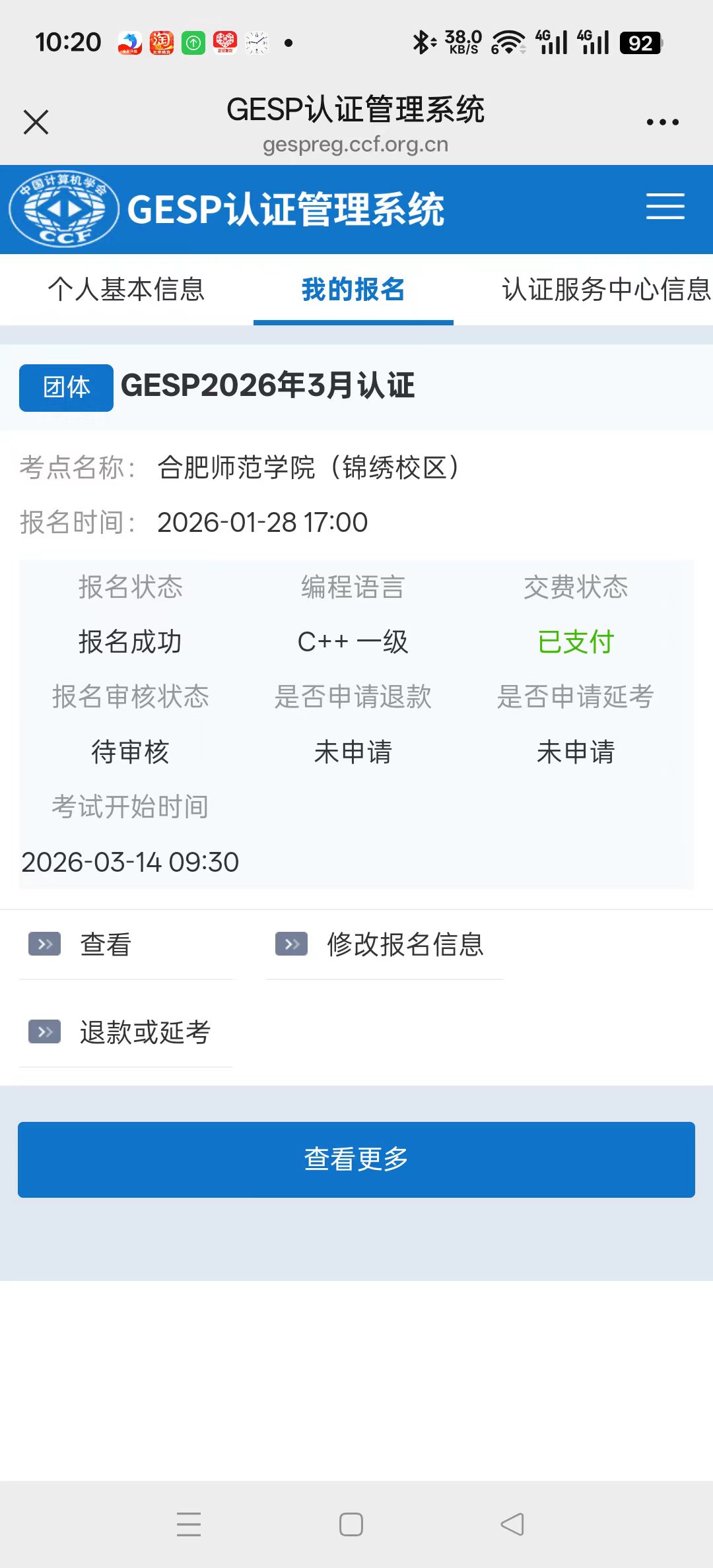Image resolution: width=713 pixels, height=1568 pixels.
Task: Open the hamburger navigation menu
Action: coord(665,207)
